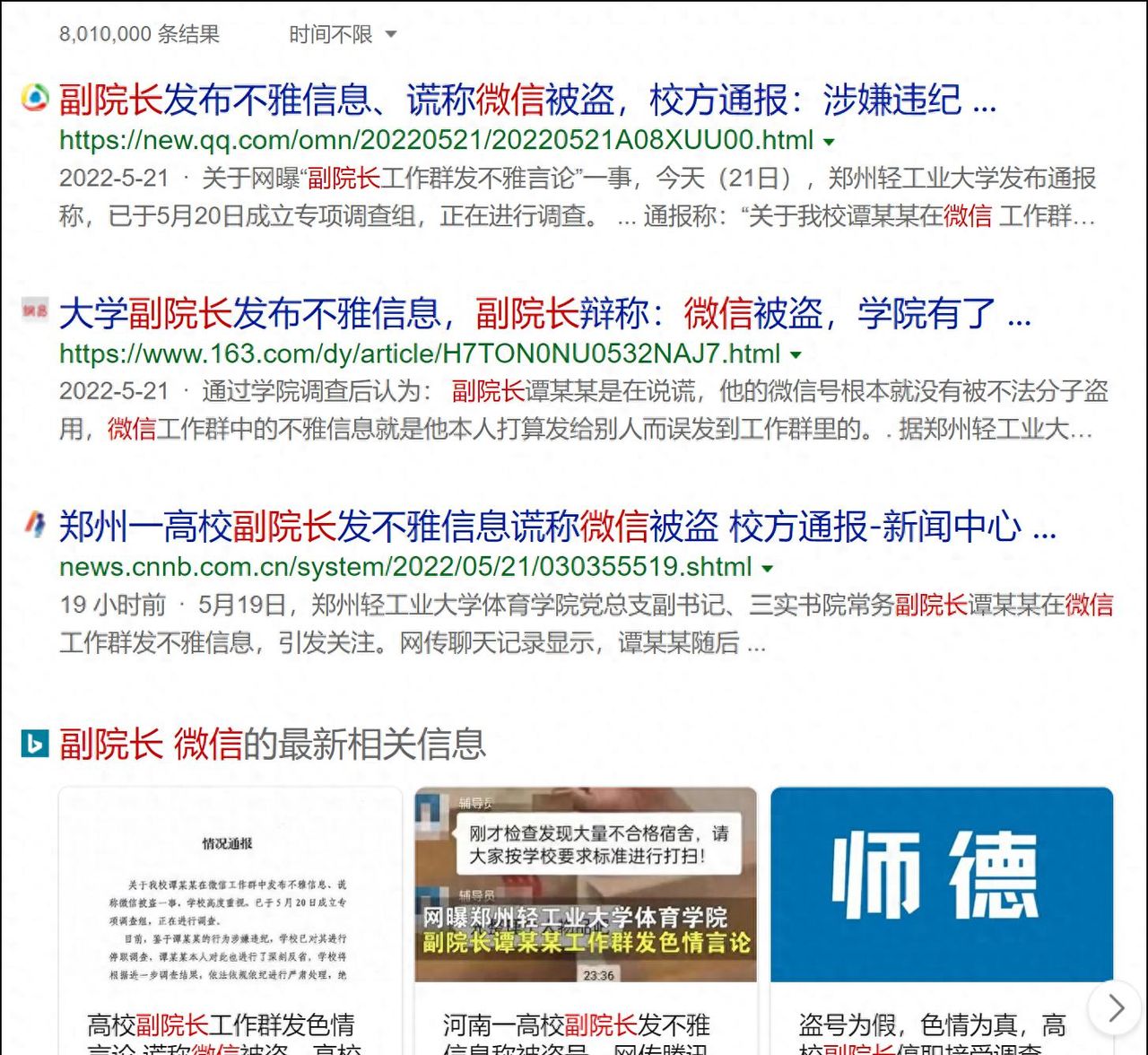Screen dimensions: 1148x1055
Task: Open the 情况通报 news card
Action: pos(230,915)
